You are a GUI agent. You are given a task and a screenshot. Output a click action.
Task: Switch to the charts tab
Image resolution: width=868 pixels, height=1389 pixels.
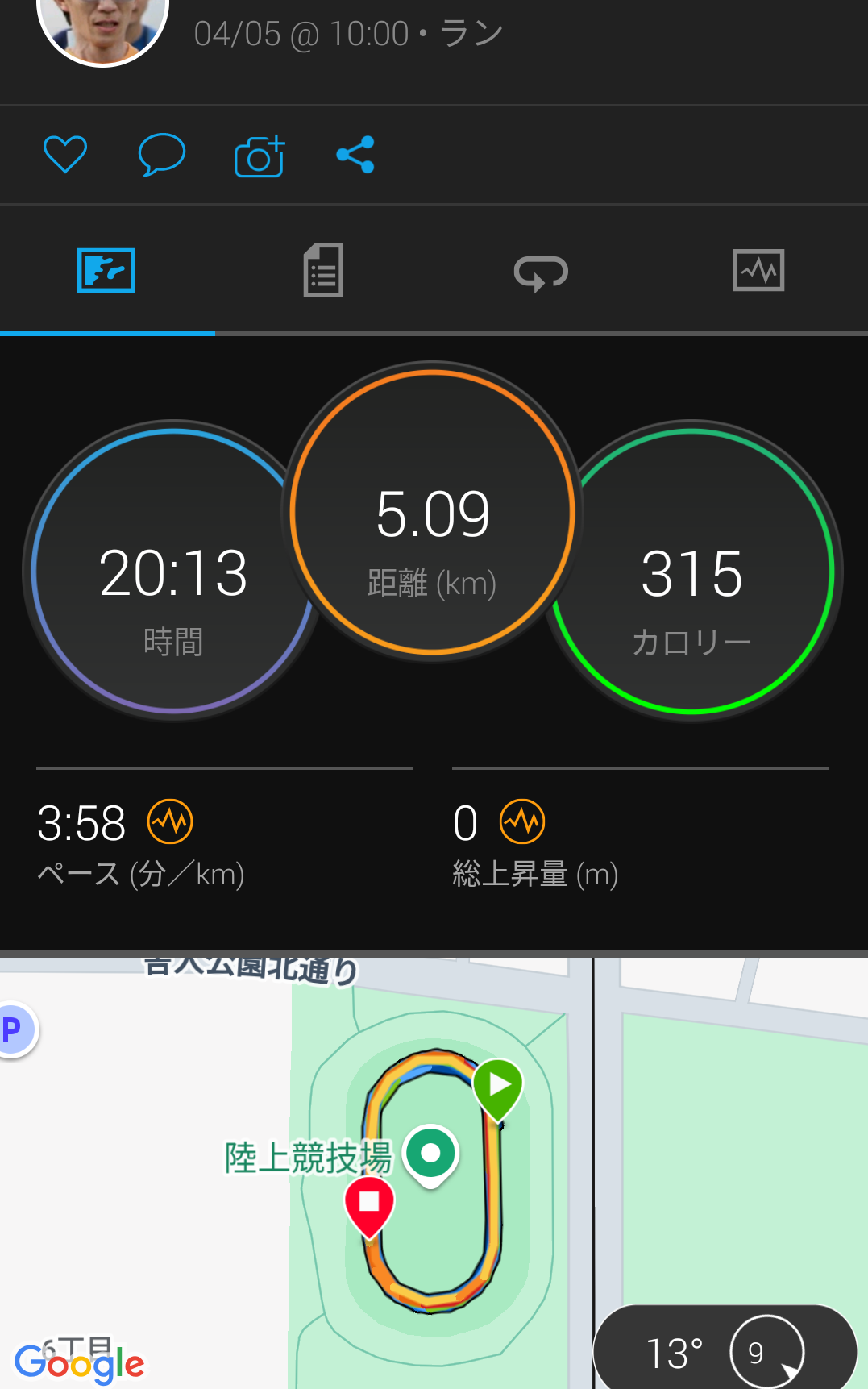click(x=758, y=271)
